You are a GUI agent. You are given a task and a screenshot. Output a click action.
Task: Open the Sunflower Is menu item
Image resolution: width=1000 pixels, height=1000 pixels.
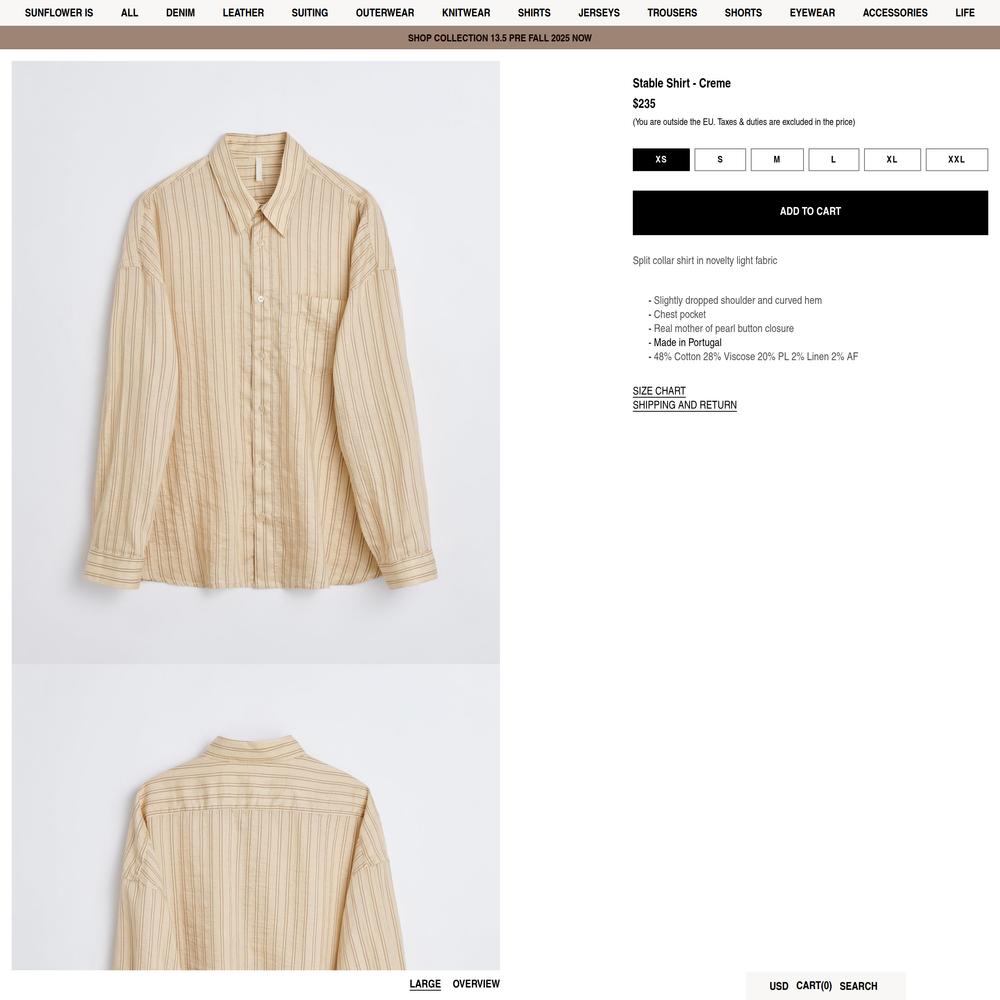59,13
